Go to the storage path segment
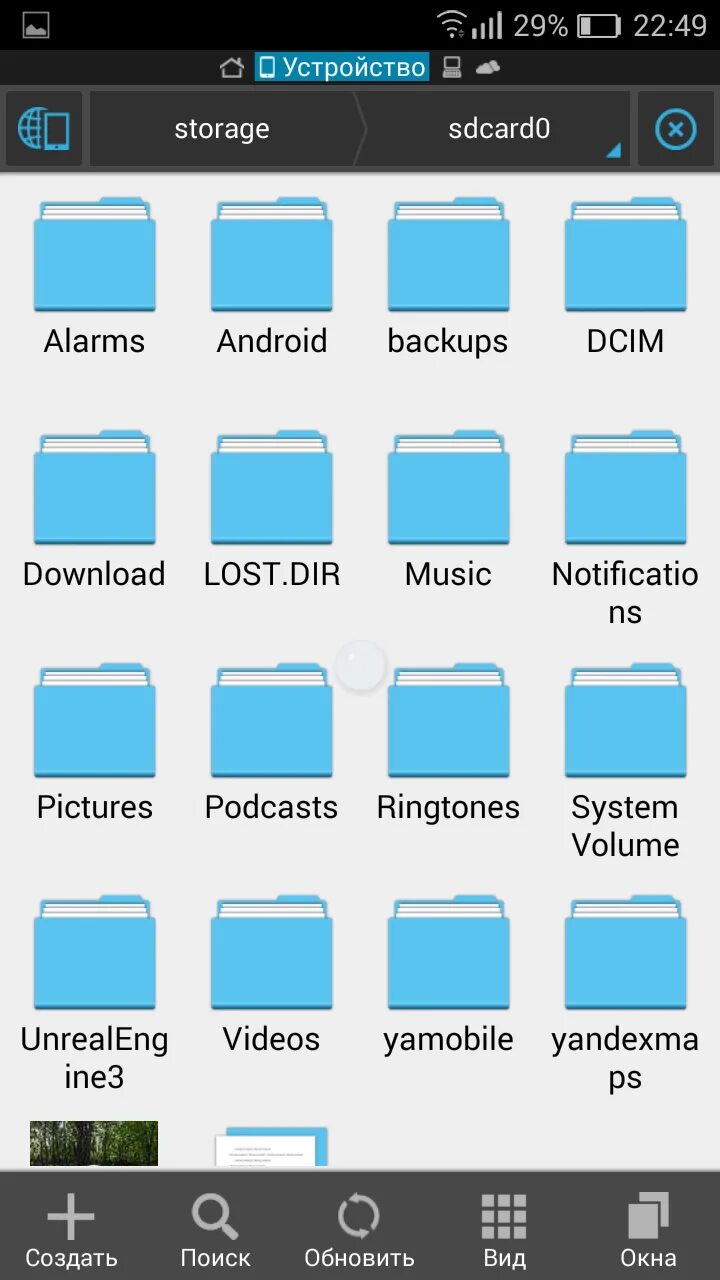Screen dimensions: 720x1280 pos(222,129)
